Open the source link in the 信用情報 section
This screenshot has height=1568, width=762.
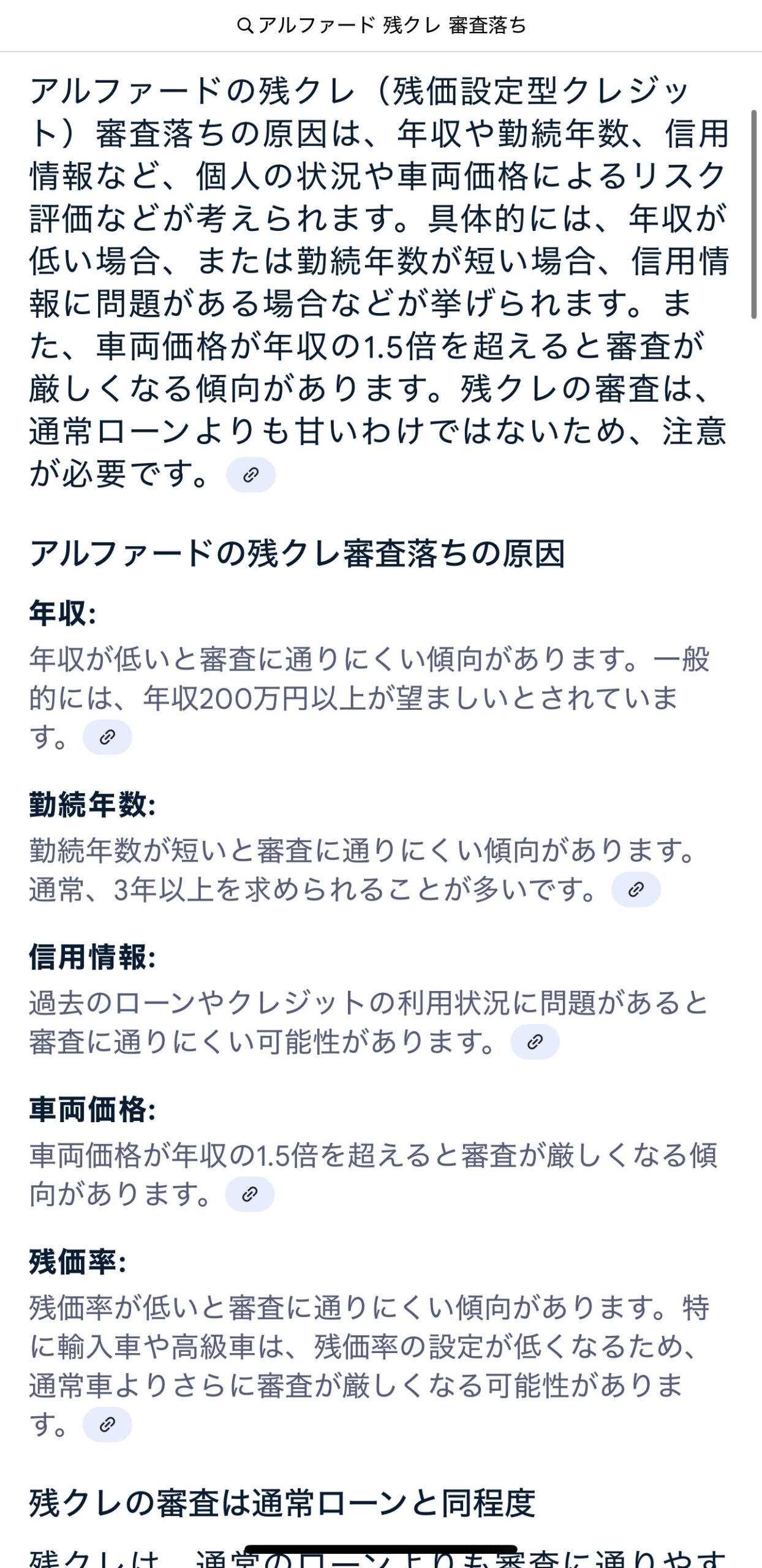pyautogui.click(x=535, y=1042)
